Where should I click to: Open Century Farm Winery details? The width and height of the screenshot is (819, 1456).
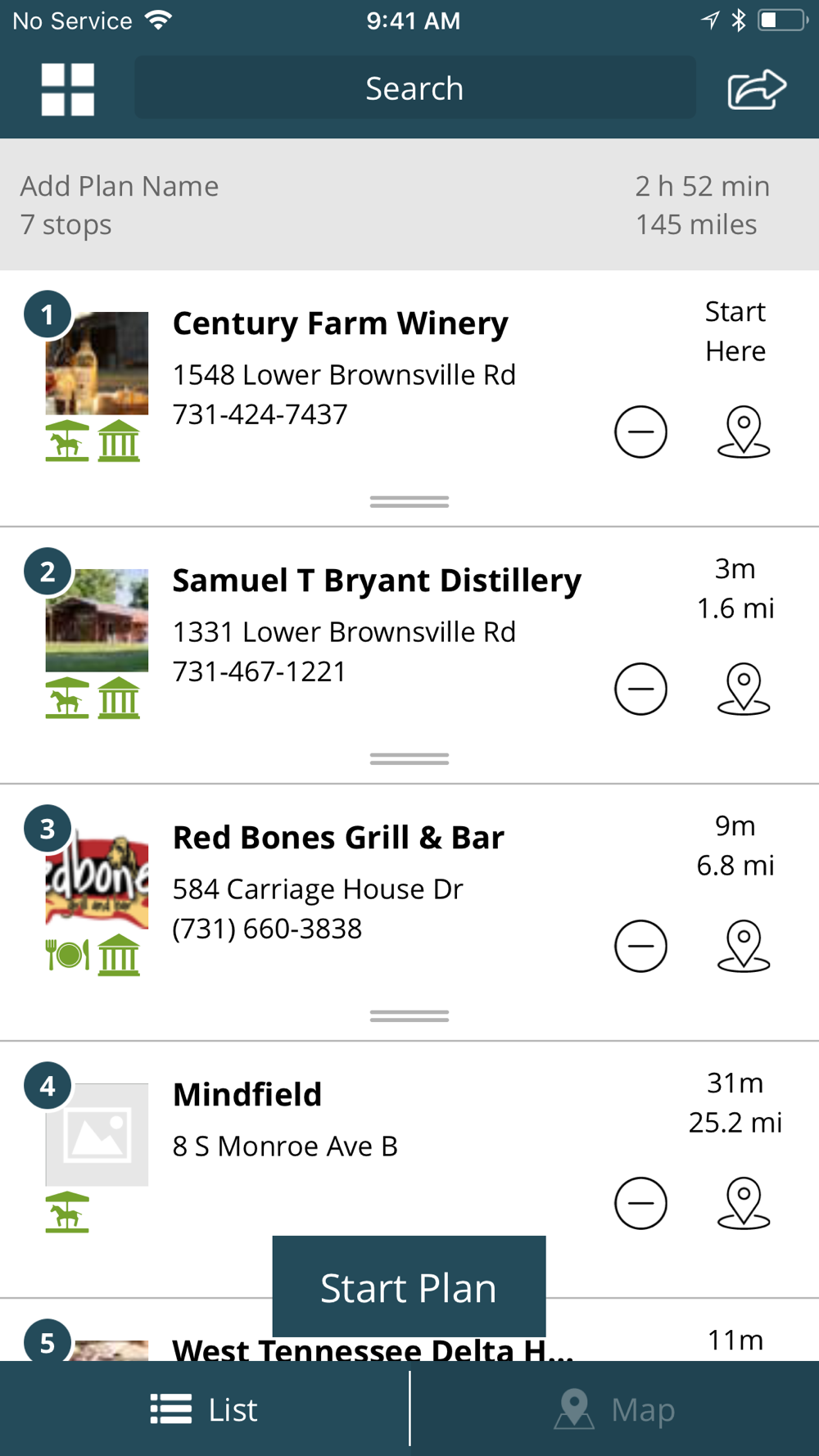340,324
